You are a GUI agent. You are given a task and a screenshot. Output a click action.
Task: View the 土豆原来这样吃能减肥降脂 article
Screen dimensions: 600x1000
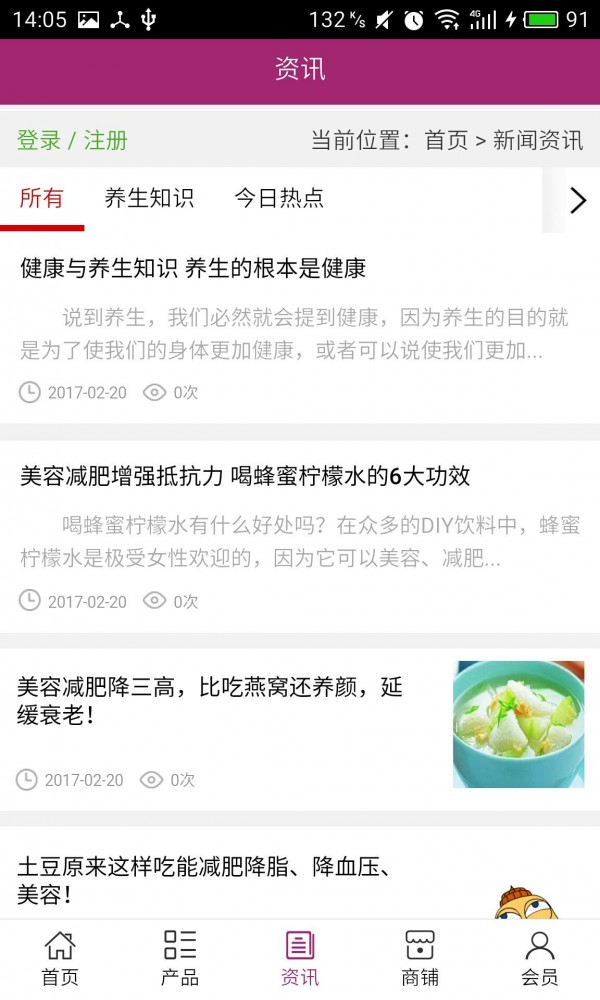click(x=204, y=880)
